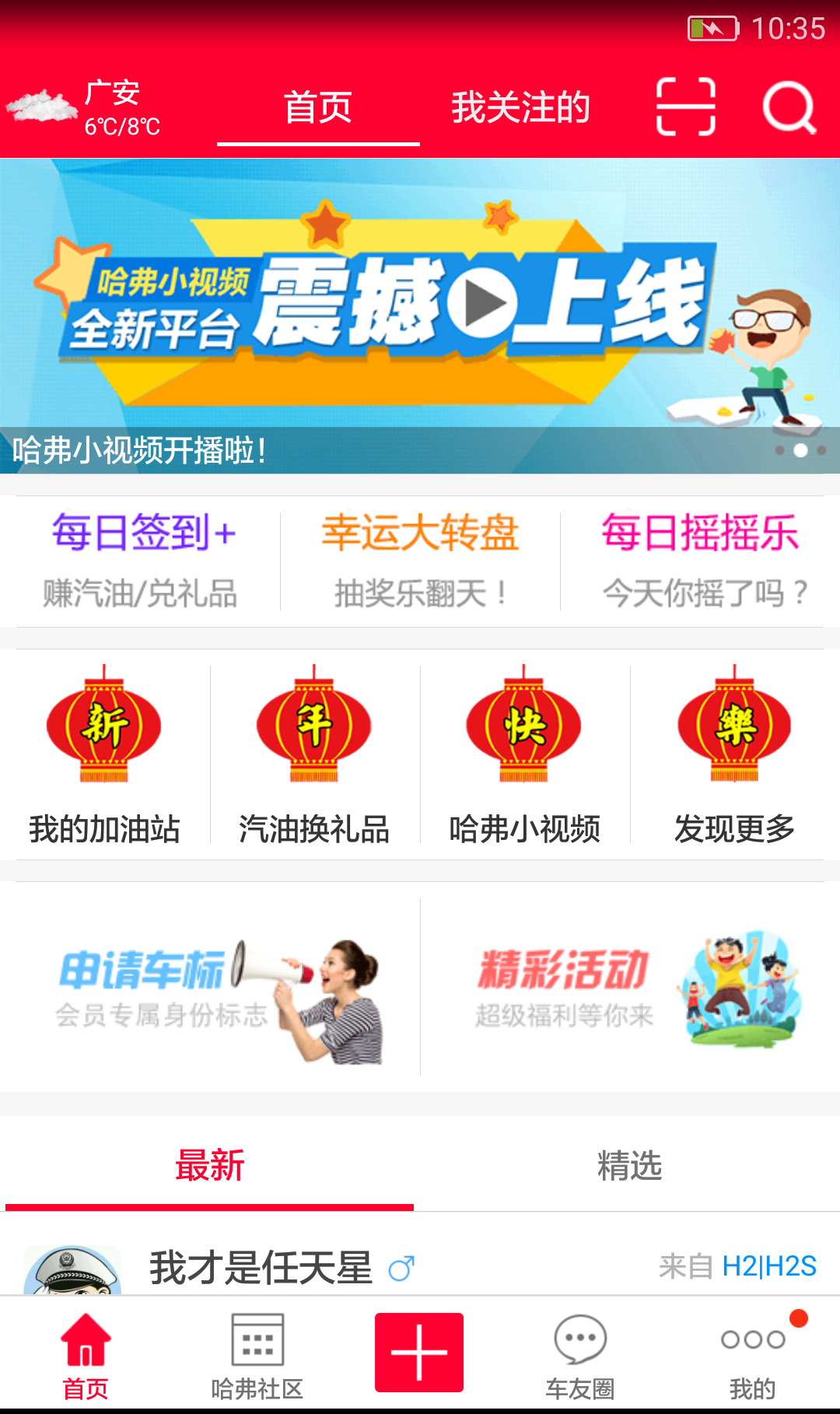Tap 发现更多 to see more
Viewport: 840px width, 1414px height.
point(734,754)
